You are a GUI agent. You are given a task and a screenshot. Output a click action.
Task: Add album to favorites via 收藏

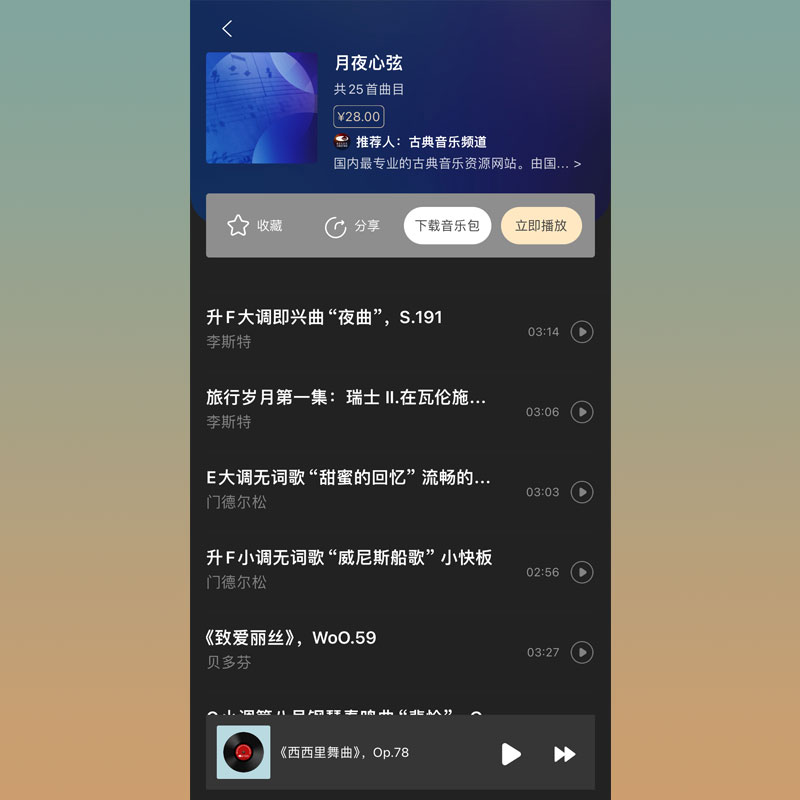click(254, 226)
